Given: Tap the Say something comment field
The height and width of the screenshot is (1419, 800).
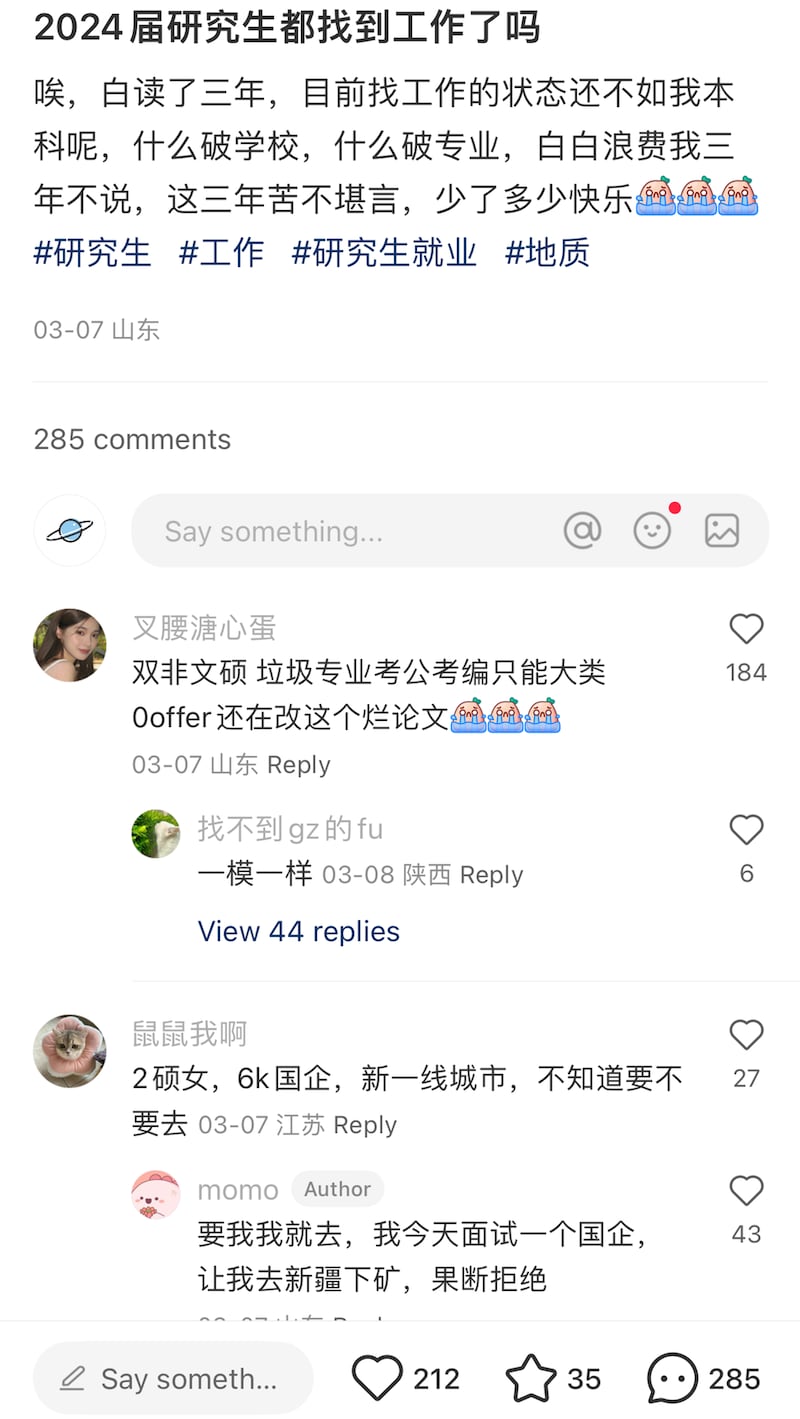Looking at the screenshot, I should (340, 531).
